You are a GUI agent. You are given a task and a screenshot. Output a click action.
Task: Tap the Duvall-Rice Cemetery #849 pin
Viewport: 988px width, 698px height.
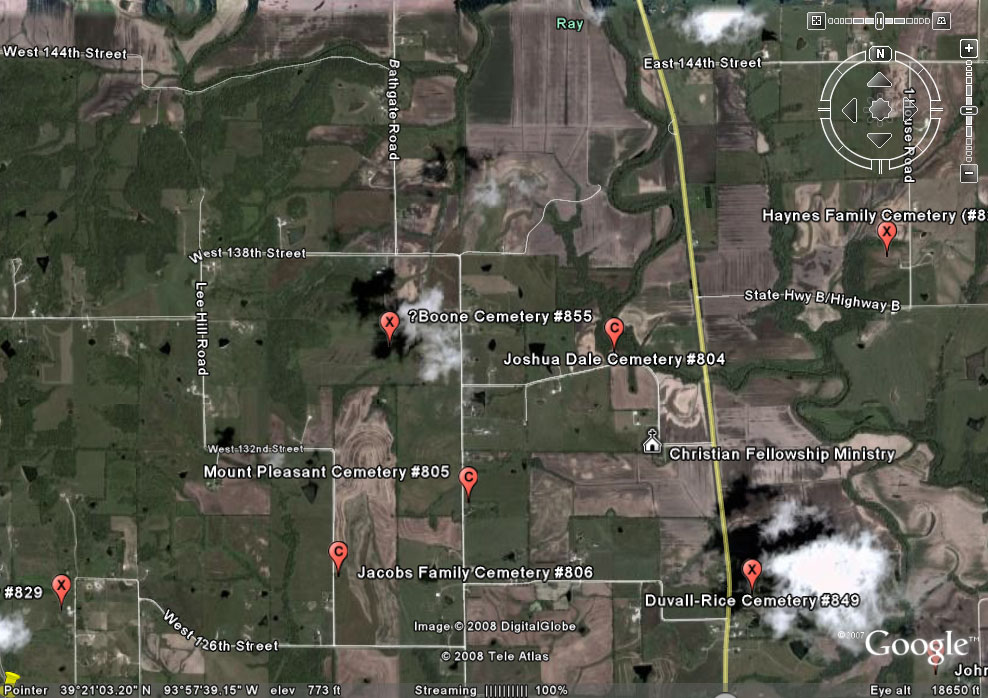(752, 573)
